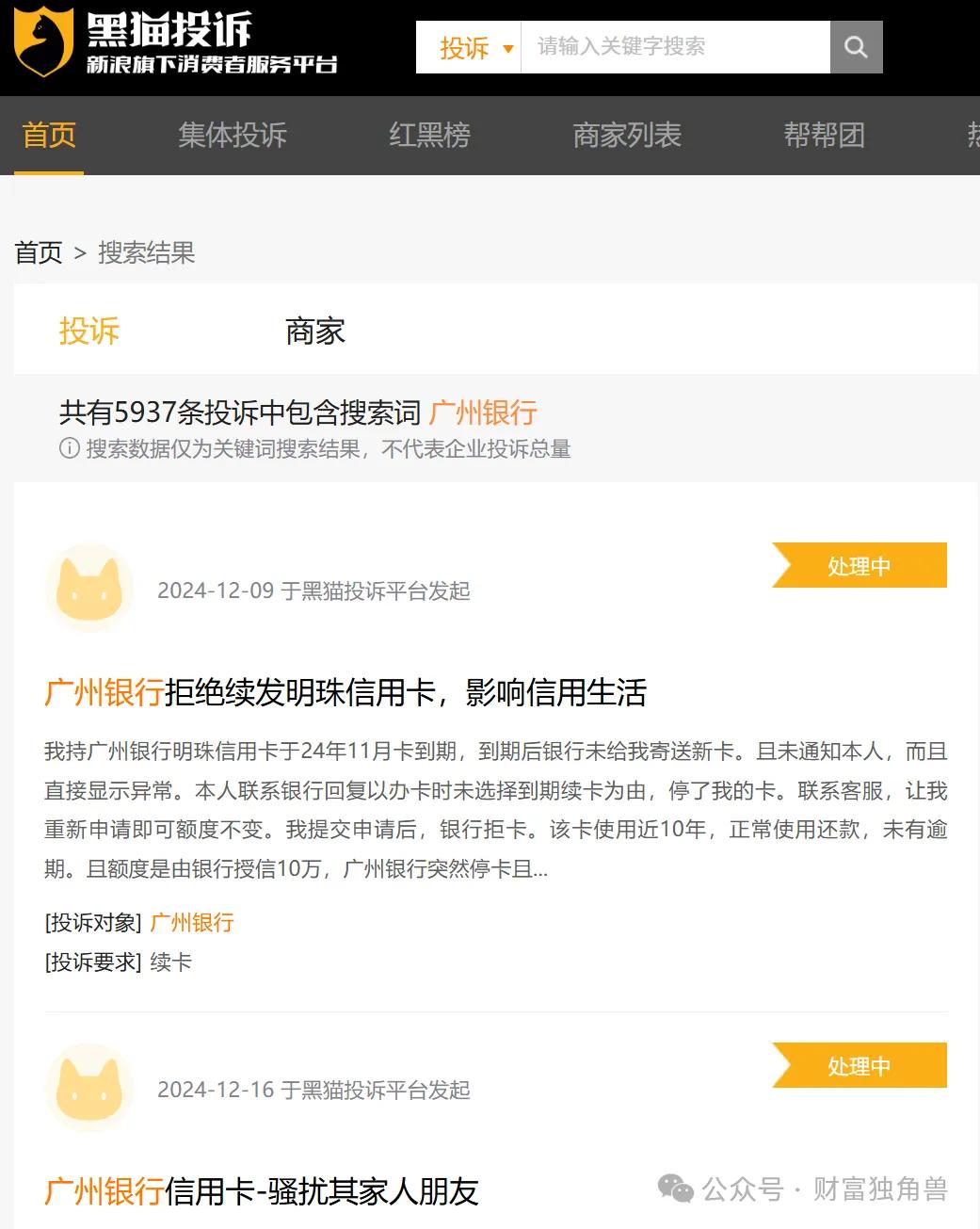Open the 投诉 search type dropdown

click(x=476, y=47)
